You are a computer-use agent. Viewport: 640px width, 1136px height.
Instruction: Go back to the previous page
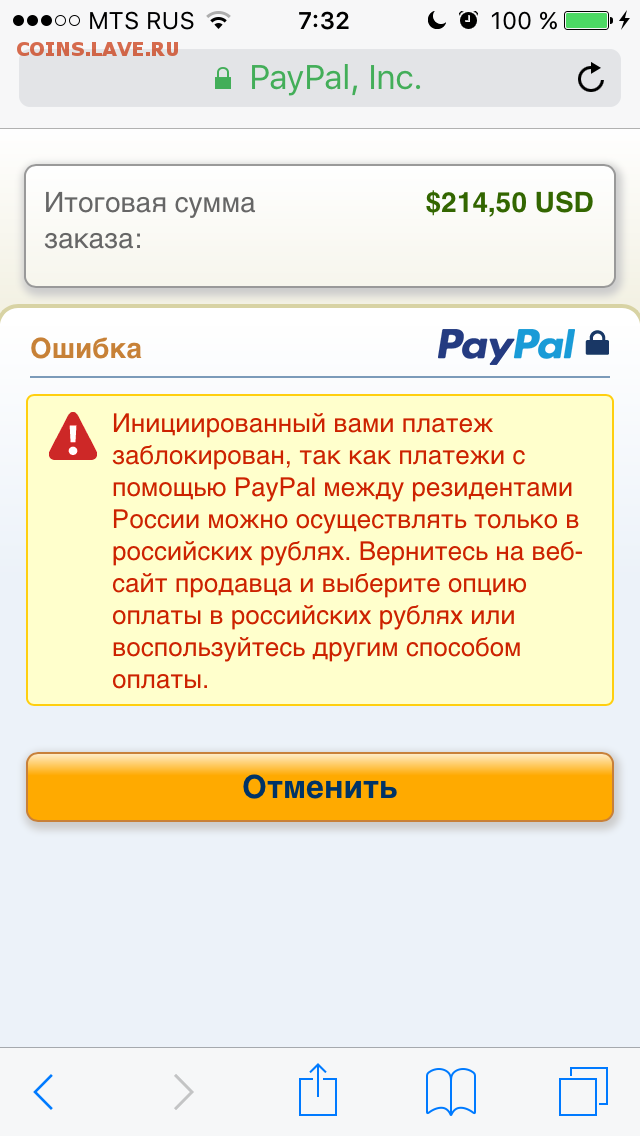(43, 1091)
